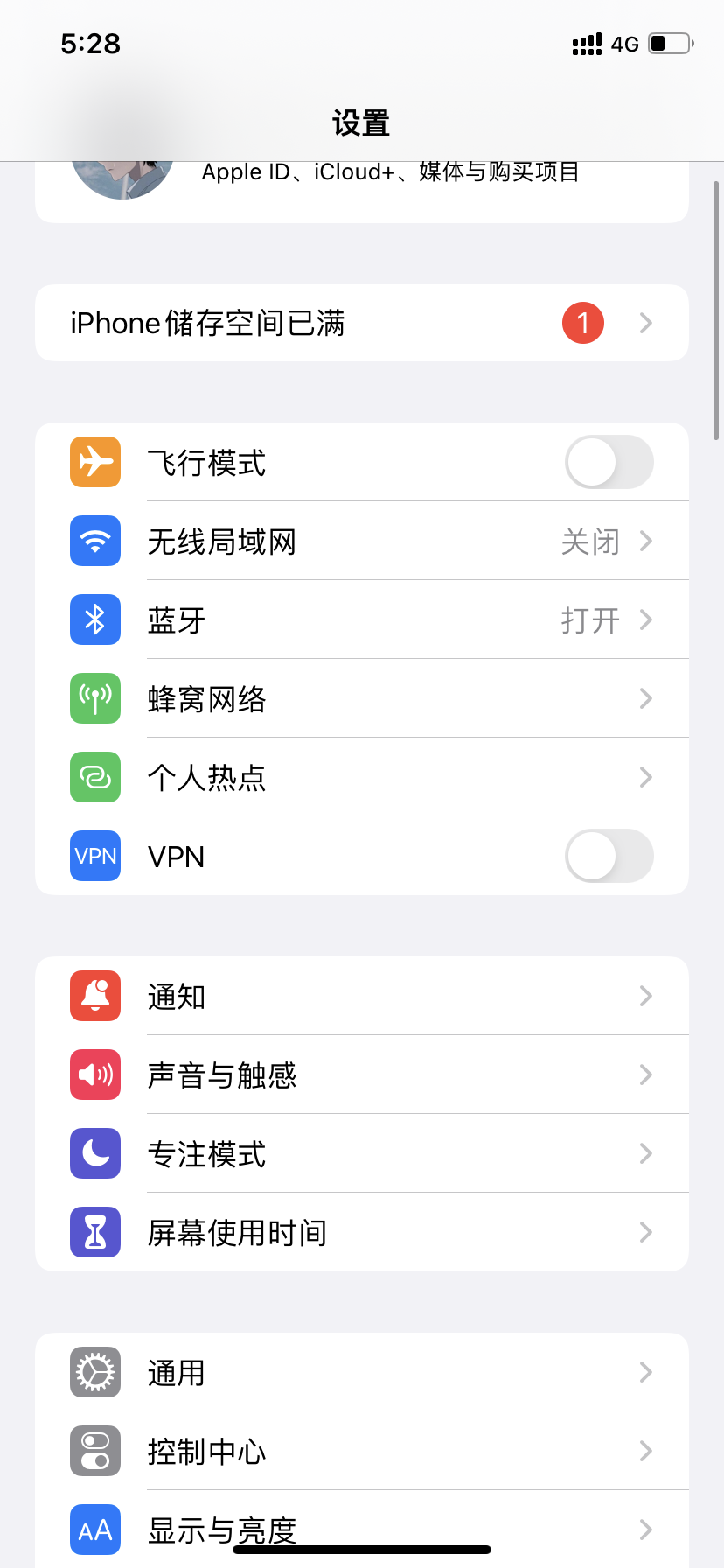
Task: Go to 声音与触感
Action: click(x=362, y=1075)
